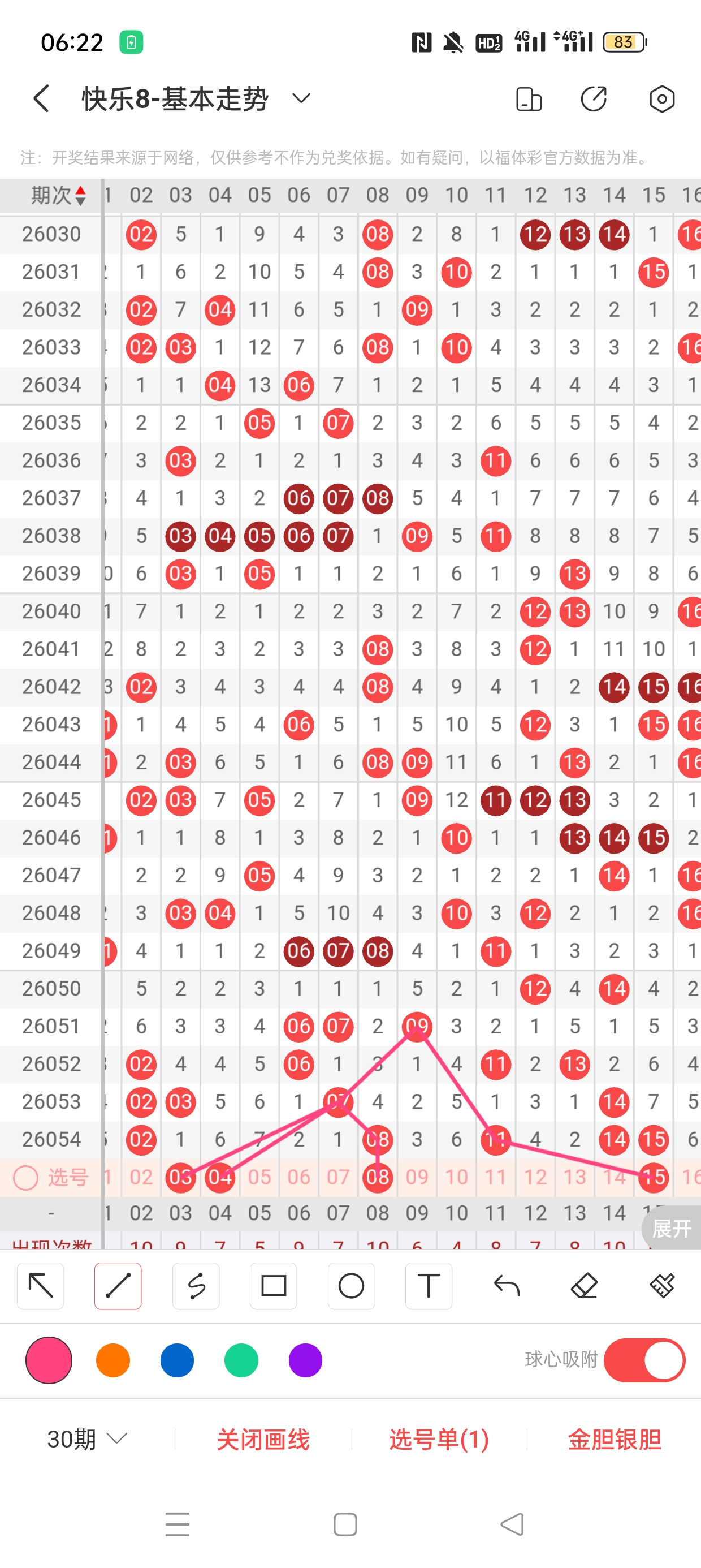The height and width of the screenshot is (1568, 701).
Task: Select the arrow drawing tool
Action: (41, 1286)
